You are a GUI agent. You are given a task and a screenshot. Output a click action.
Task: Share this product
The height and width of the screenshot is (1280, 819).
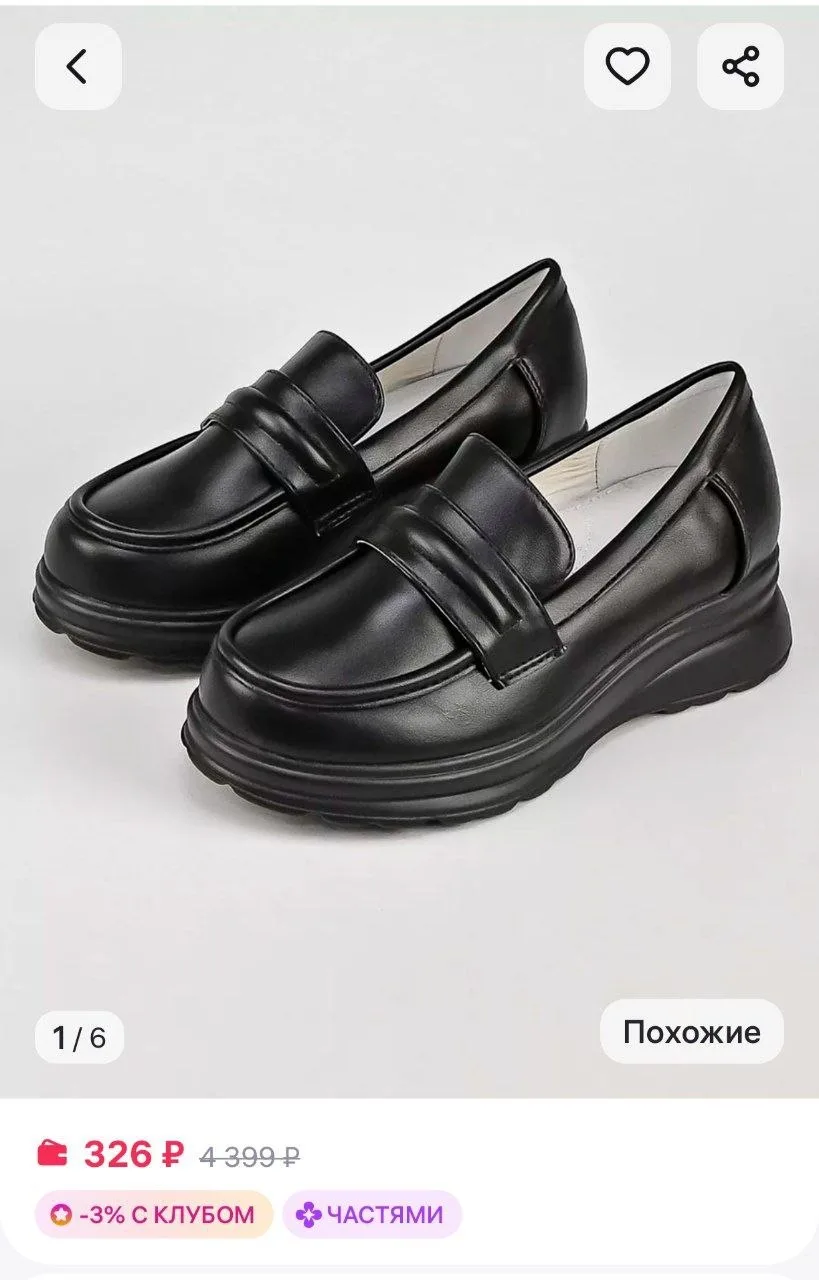[x=740, y=67]
